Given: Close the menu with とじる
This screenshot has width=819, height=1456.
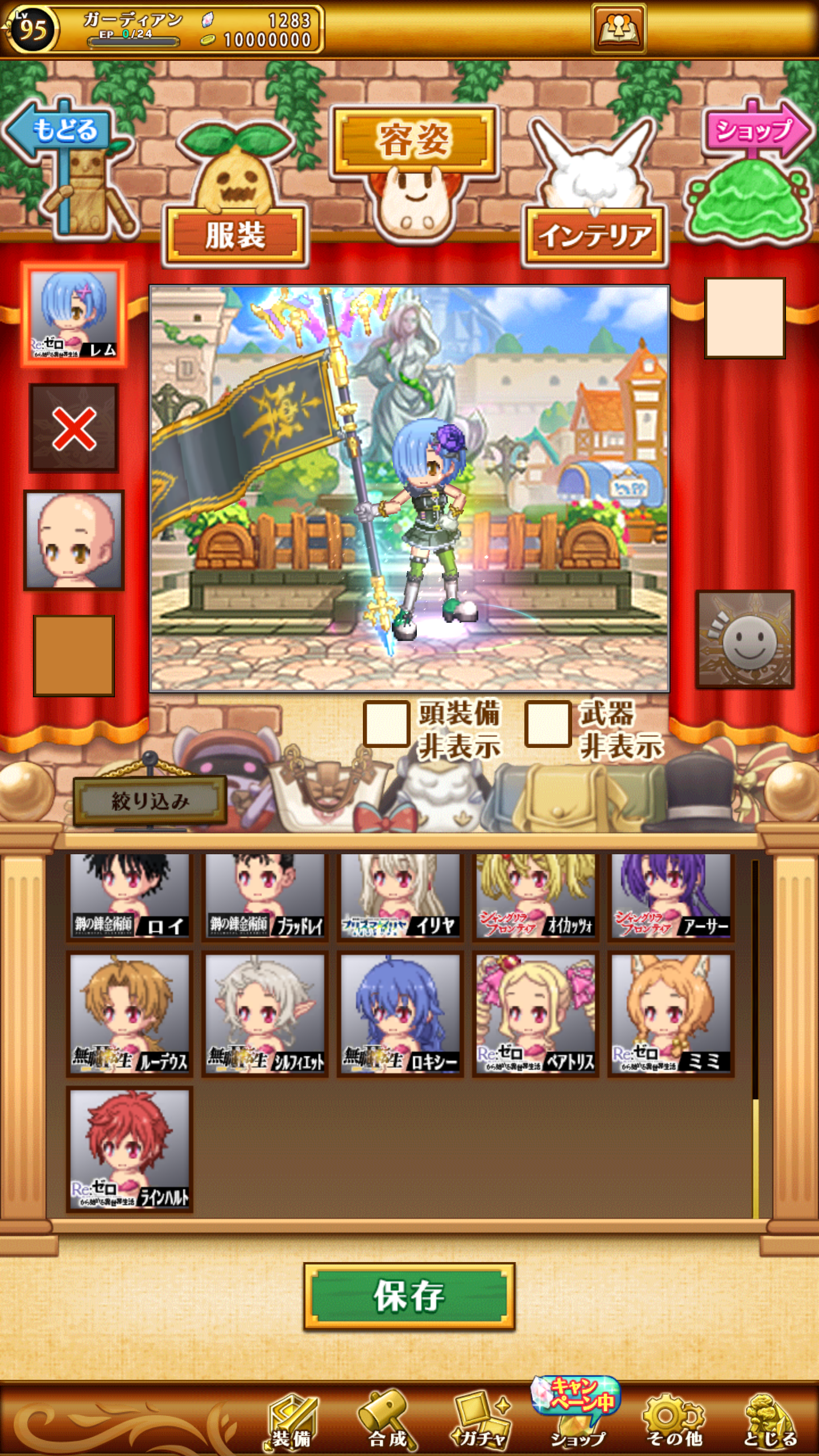Looking at the screenshot, I should point(771,1420).
